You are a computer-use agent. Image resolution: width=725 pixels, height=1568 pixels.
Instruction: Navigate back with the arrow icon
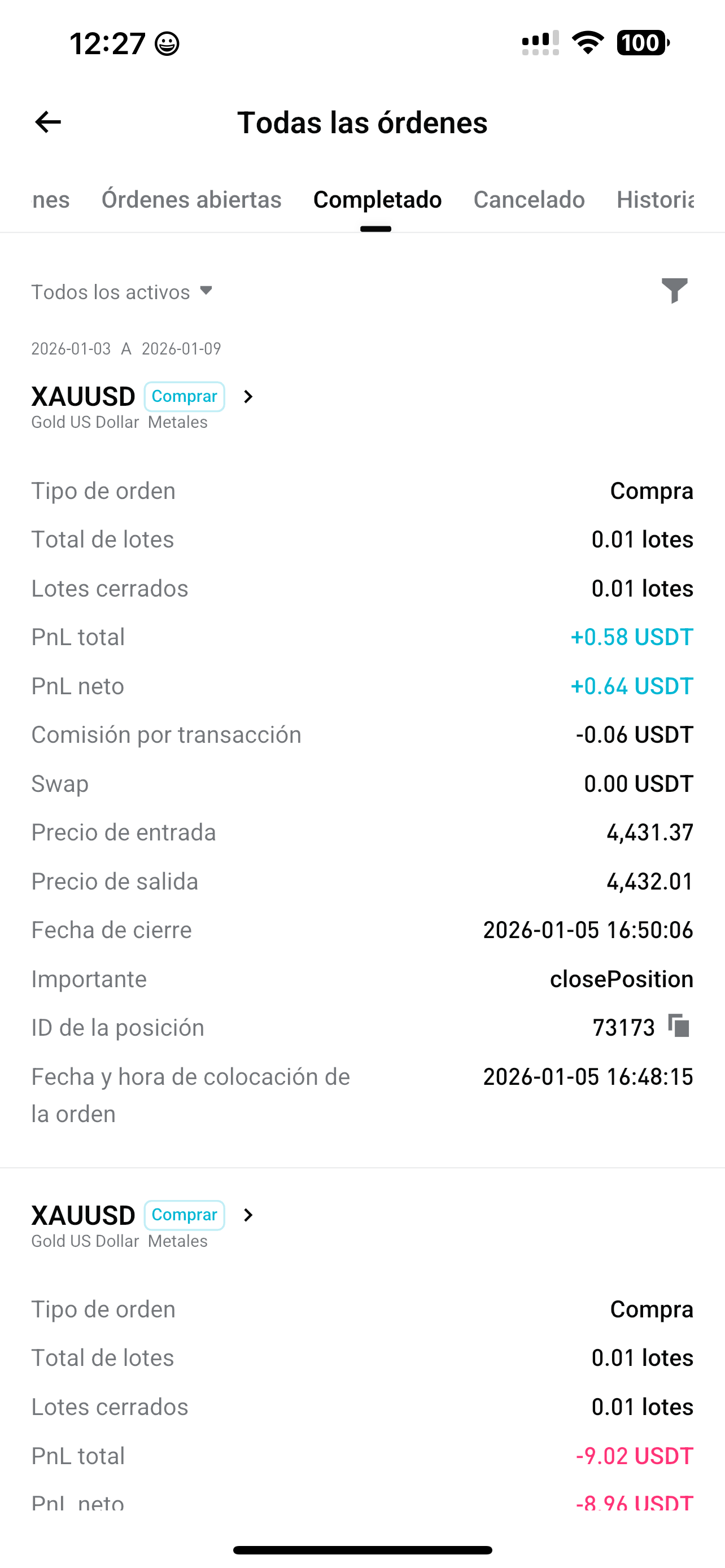[47, 122]
